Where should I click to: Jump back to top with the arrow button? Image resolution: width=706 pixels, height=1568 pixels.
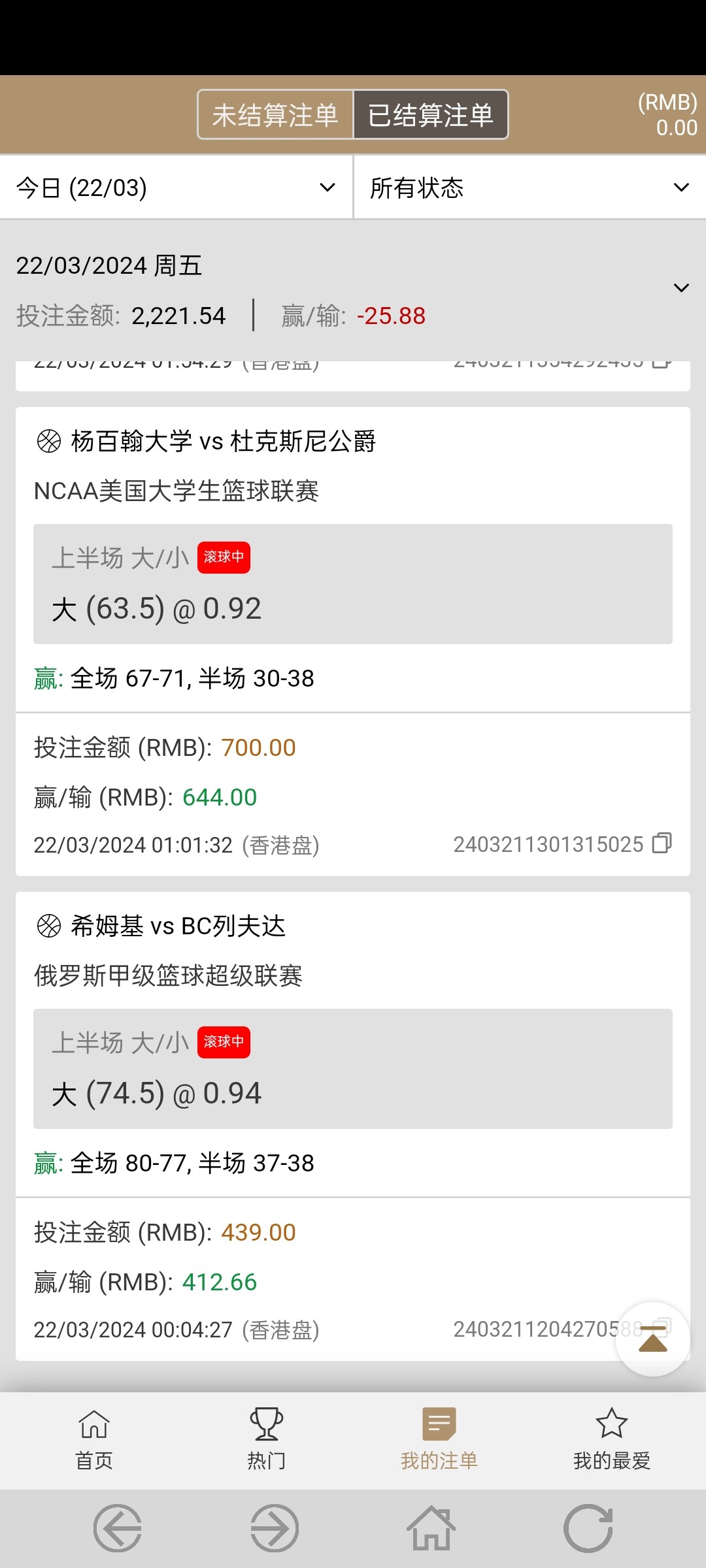(652, 1339)
